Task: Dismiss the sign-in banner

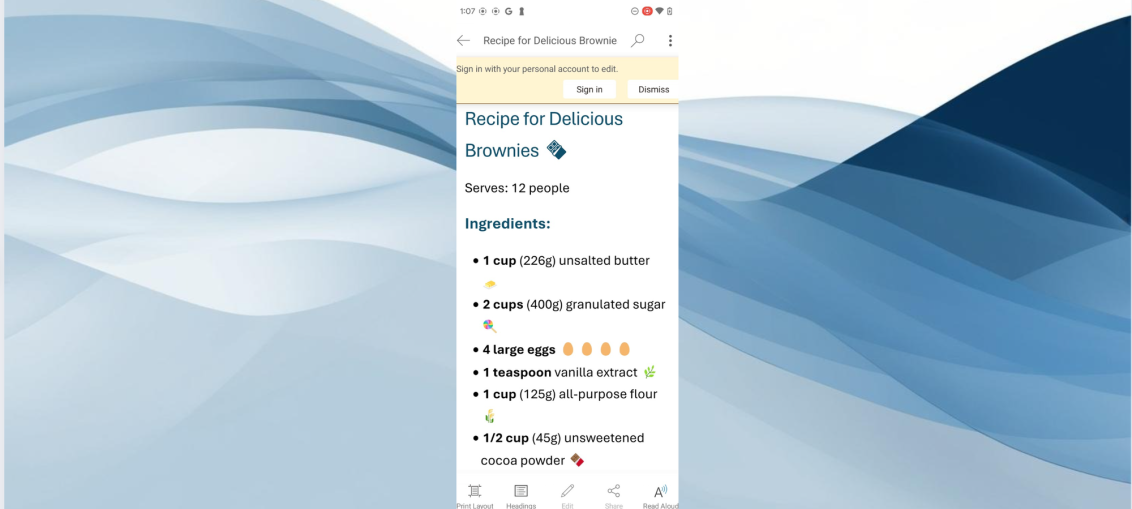Action: click(x=653, y=89)
